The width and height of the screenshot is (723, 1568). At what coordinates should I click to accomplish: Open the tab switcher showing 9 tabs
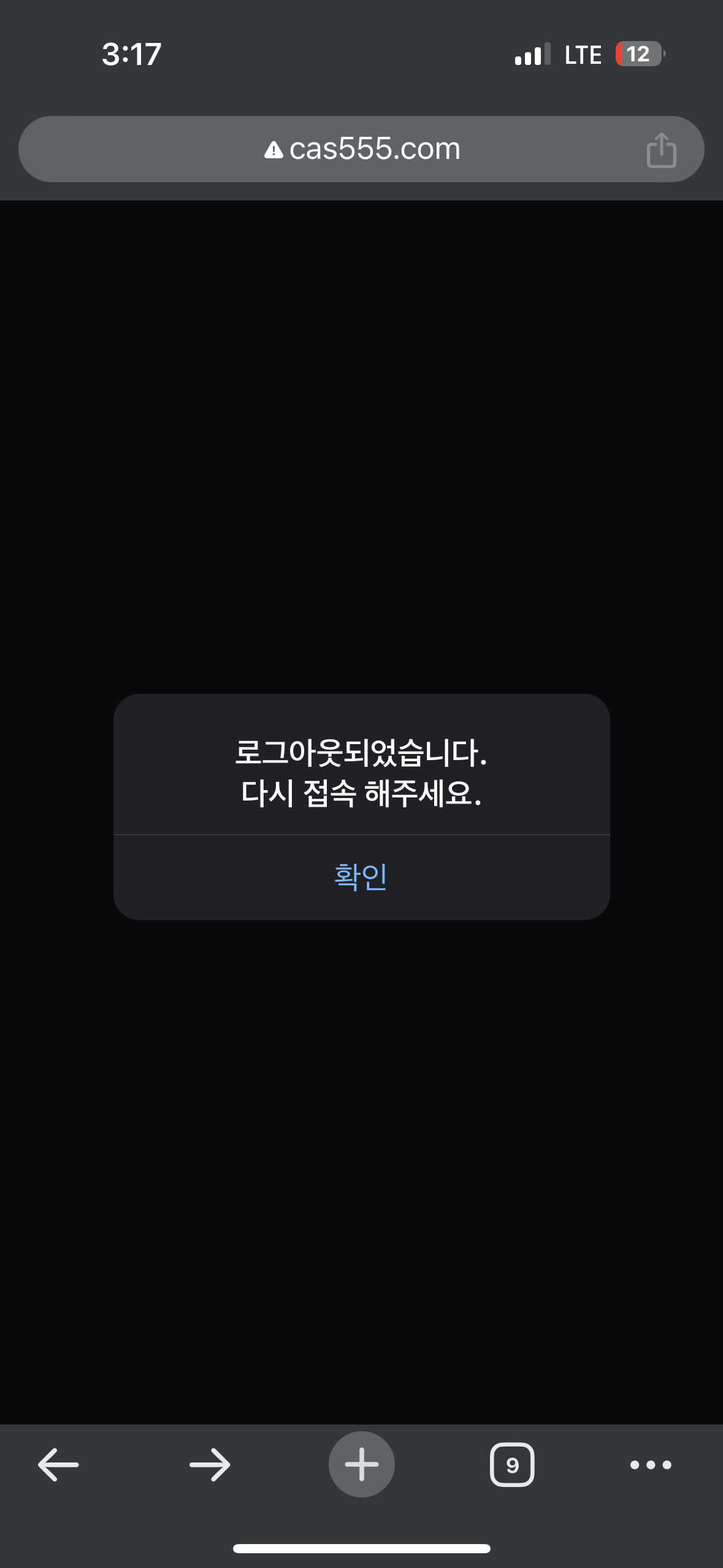pos(512,1465)
